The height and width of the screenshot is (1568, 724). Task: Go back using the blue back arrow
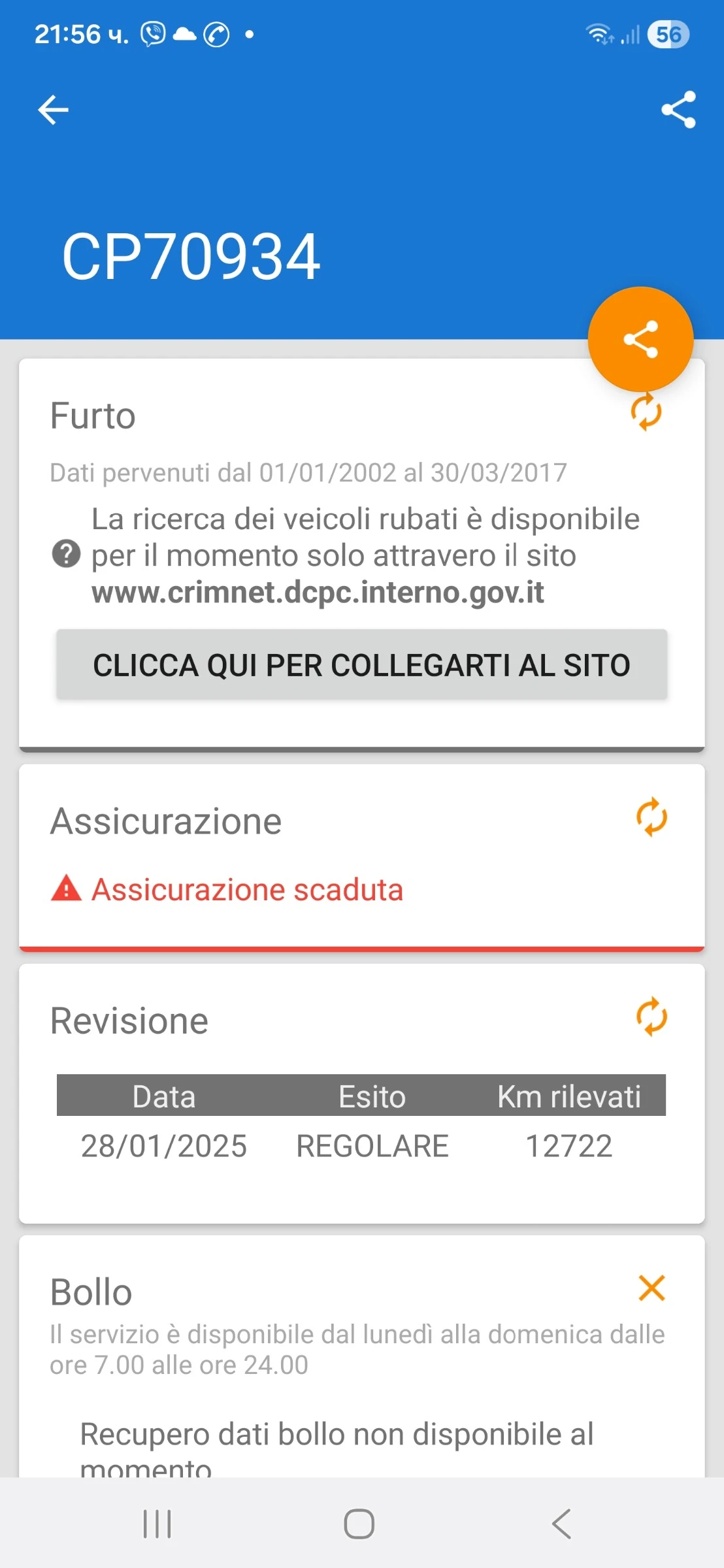(53, 109)
